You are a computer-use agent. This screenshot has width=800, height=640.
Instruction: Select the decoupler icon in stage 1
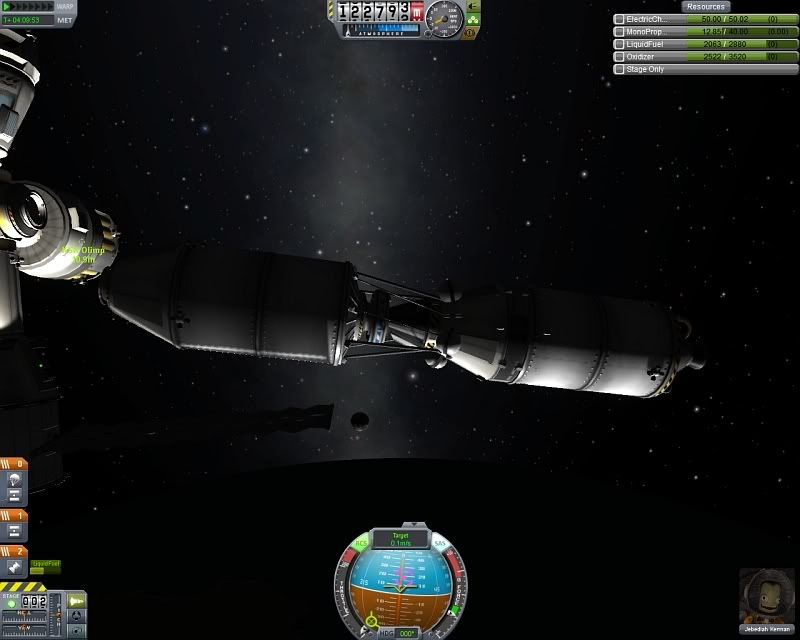click(16, 531)
